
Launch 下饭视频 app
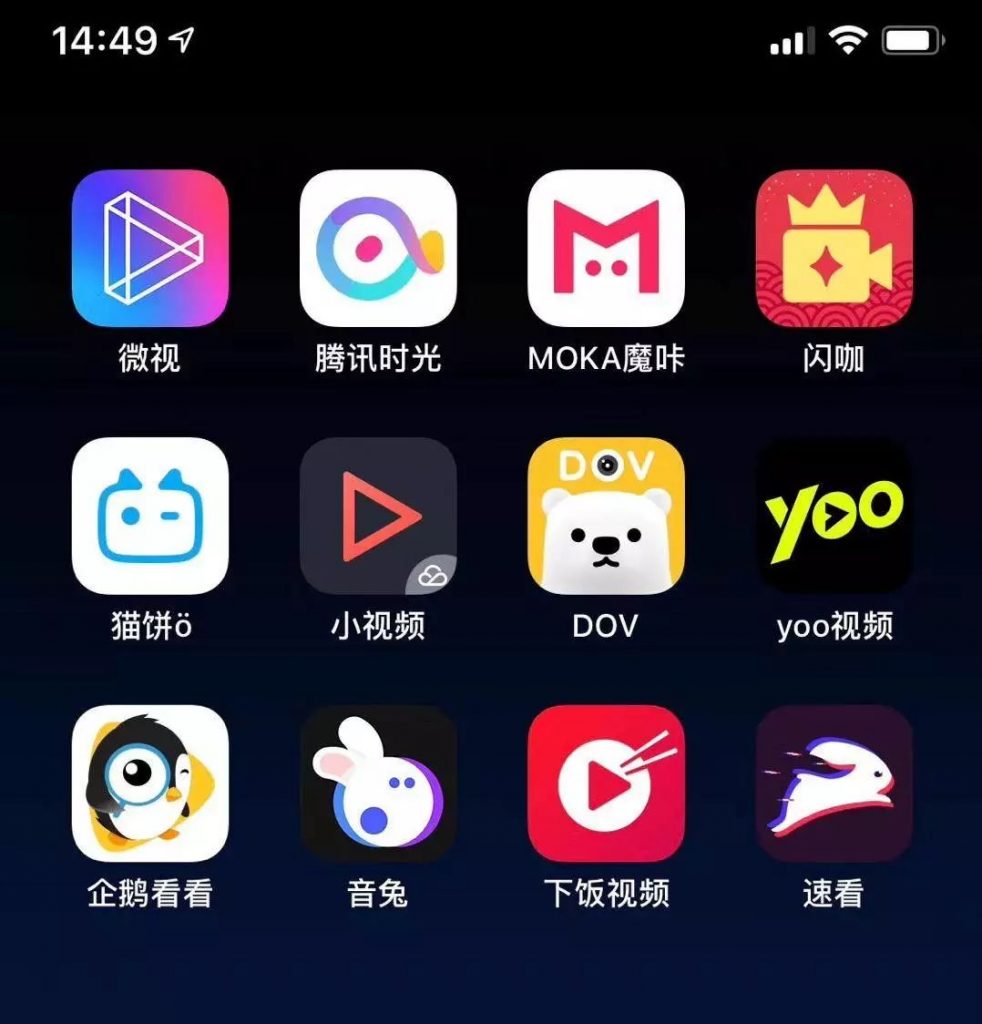click(606, 784)
